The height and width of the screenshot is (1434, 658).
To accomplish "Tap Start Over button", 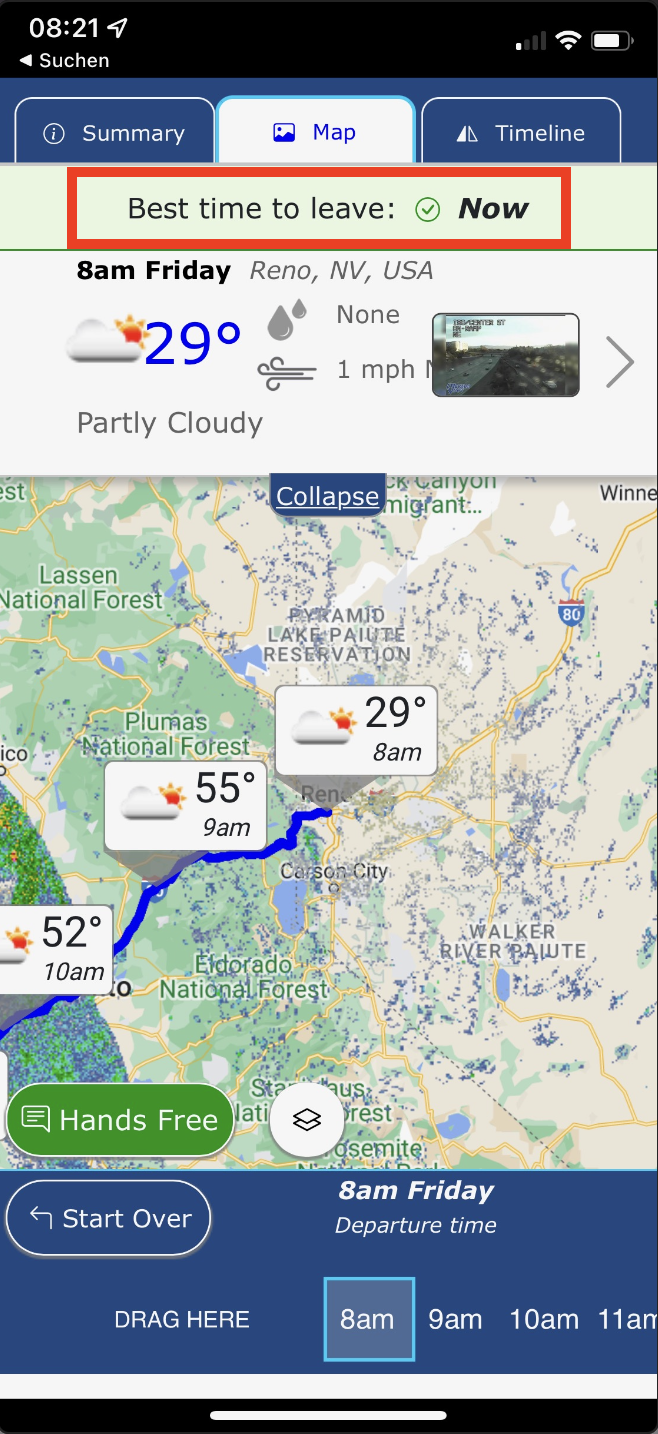I will pyautogui.click(x=109, y=1218).
